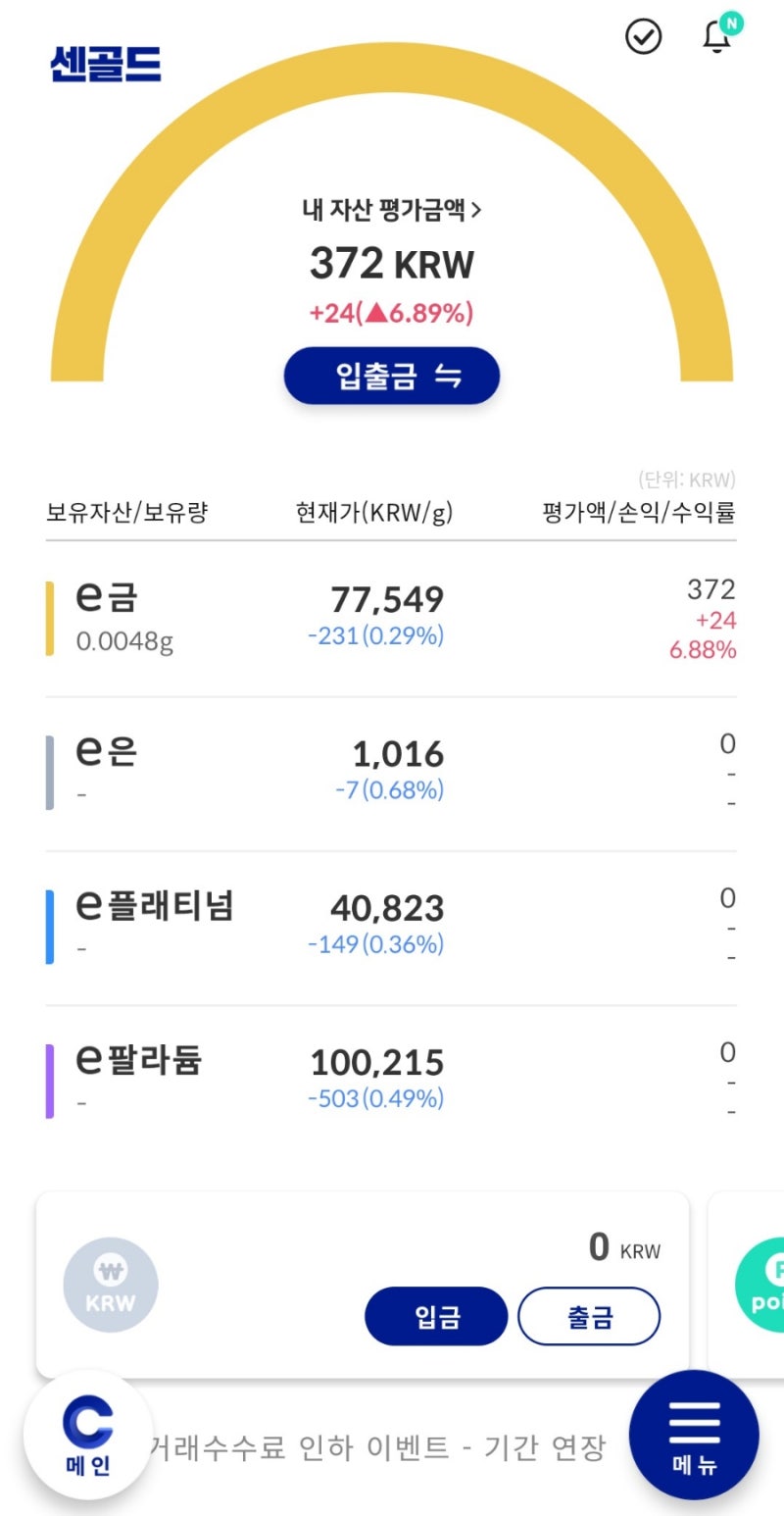
Task: Click the 입금 deposit button
Action: pyautogui.click(x=435, y=1317)
